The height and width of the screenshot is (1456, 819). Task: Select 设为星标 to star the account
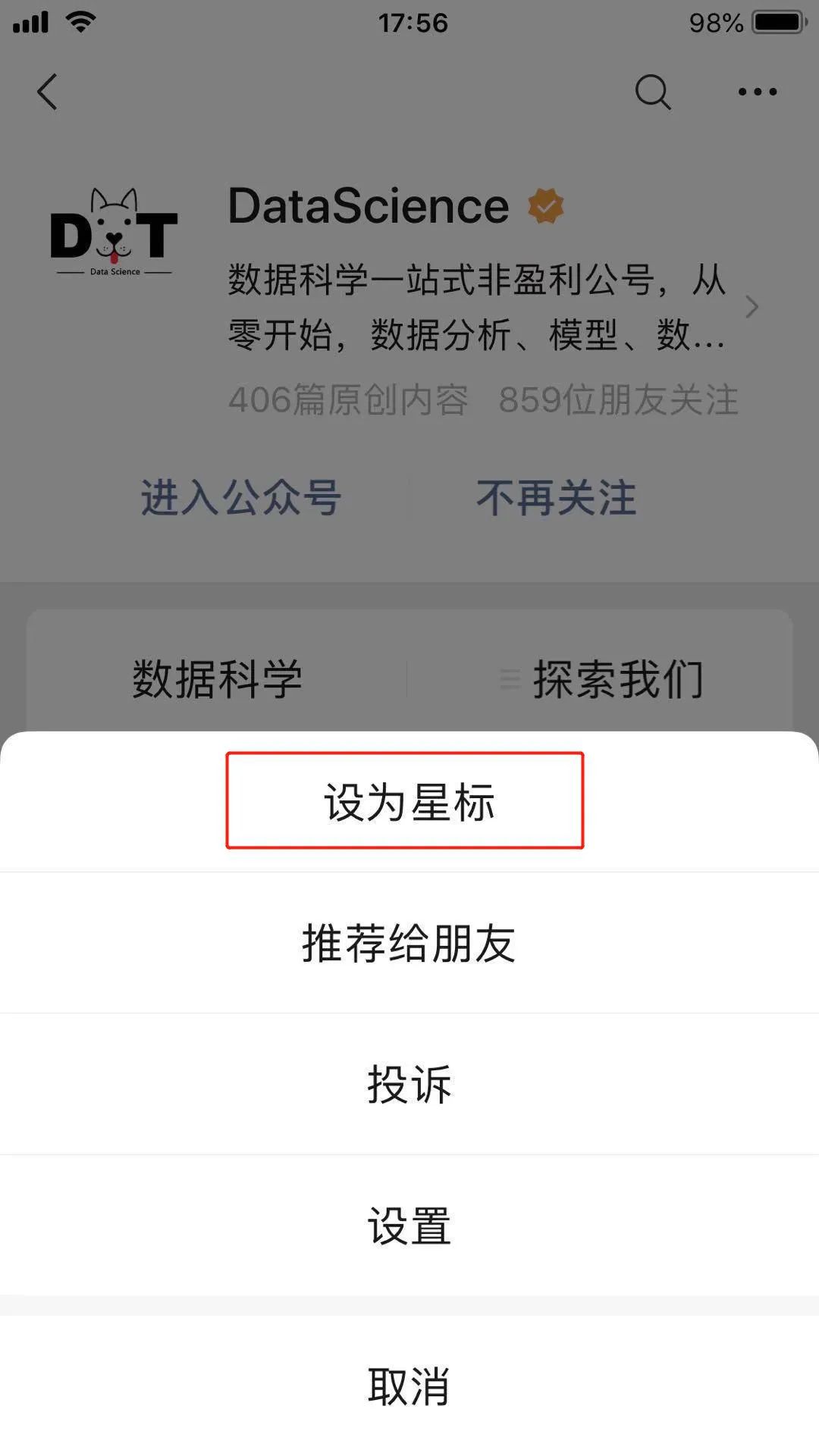click(408, 802)
